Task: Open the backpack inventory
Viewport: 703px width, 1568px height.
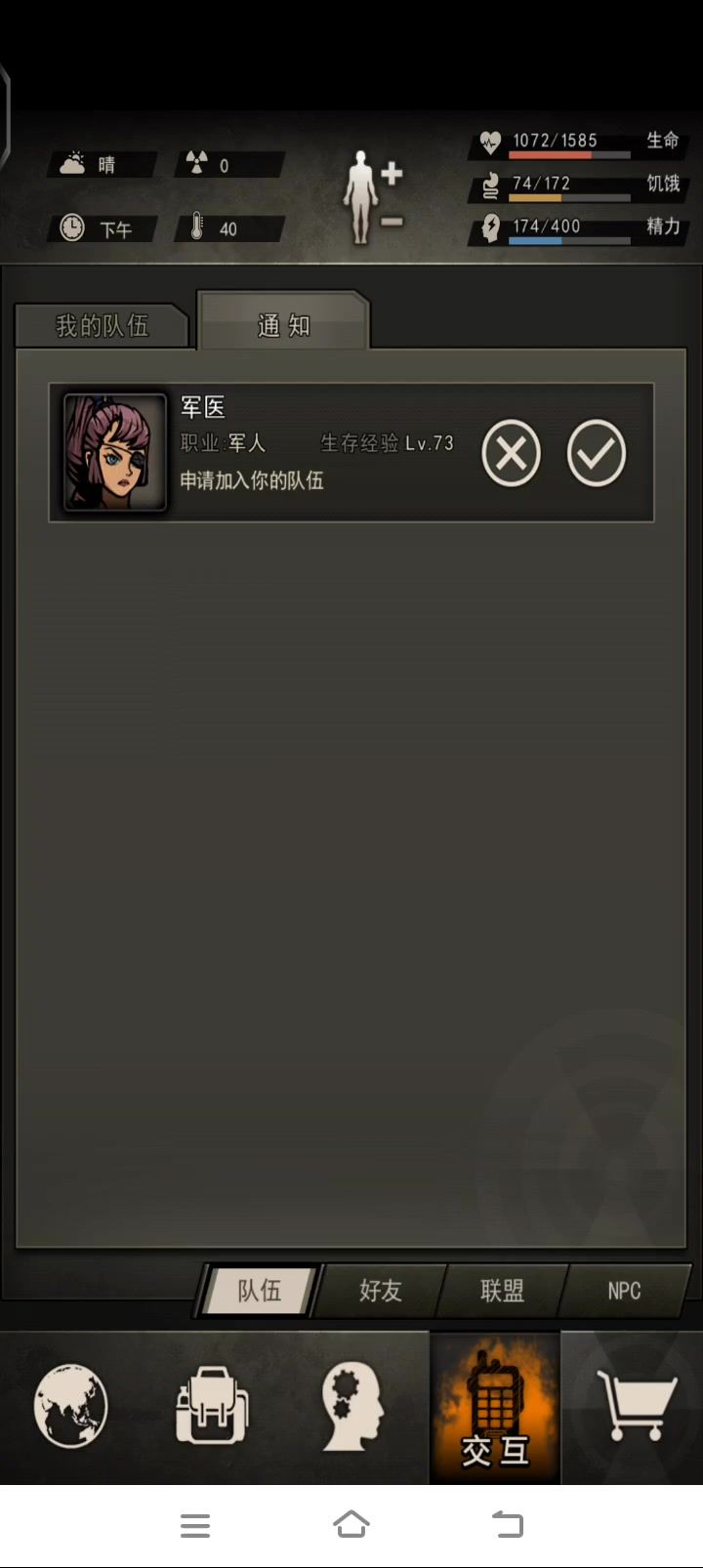Action: click(212, 1406)
